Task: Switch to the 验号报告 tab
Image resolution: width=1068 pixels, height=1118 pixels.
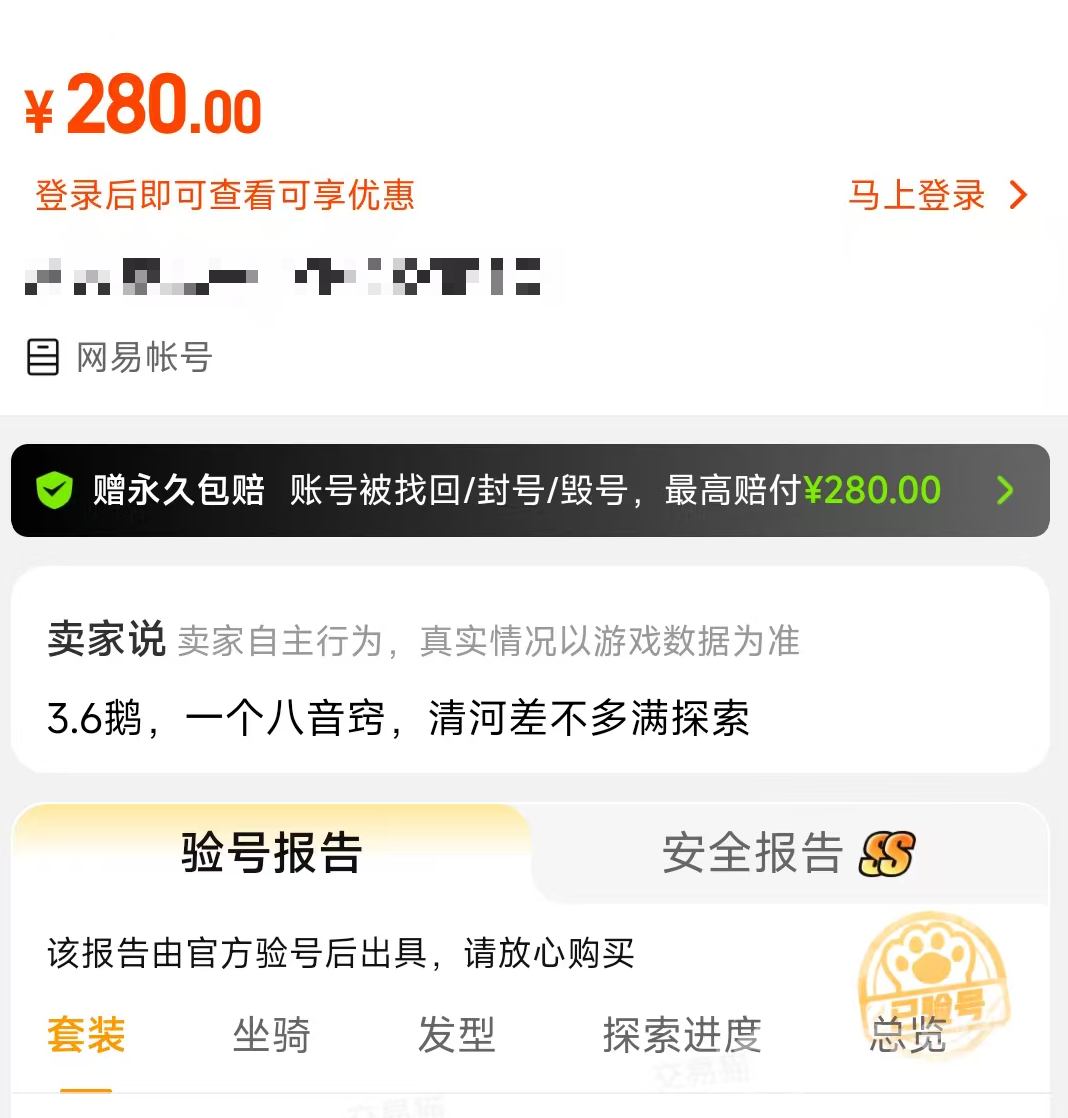Action: (x=271, y=853)
